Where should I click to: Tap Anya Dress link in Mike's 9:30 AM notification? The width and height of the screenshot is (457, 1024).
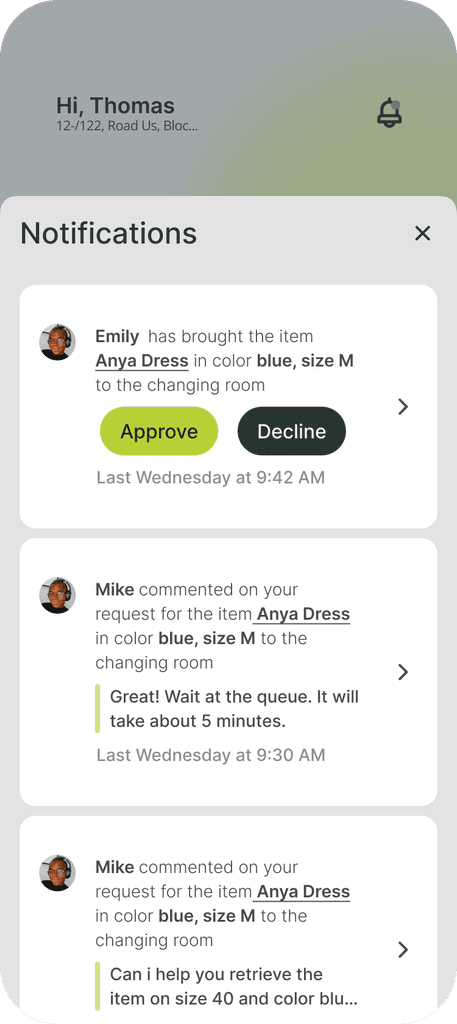coord(303,615)
